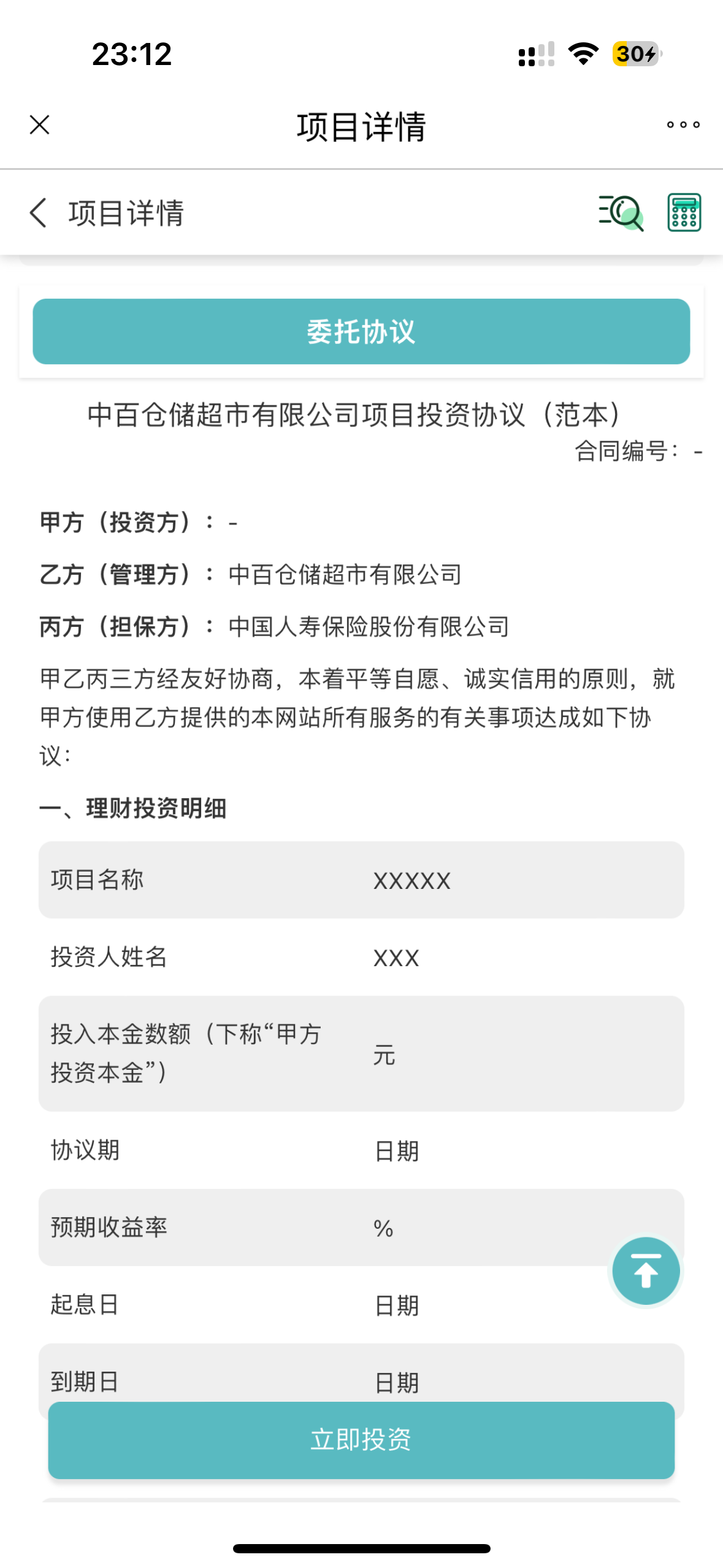Tap the 委托协议 button
This screenshot has height=1568, width=723.
click(361, 332)
